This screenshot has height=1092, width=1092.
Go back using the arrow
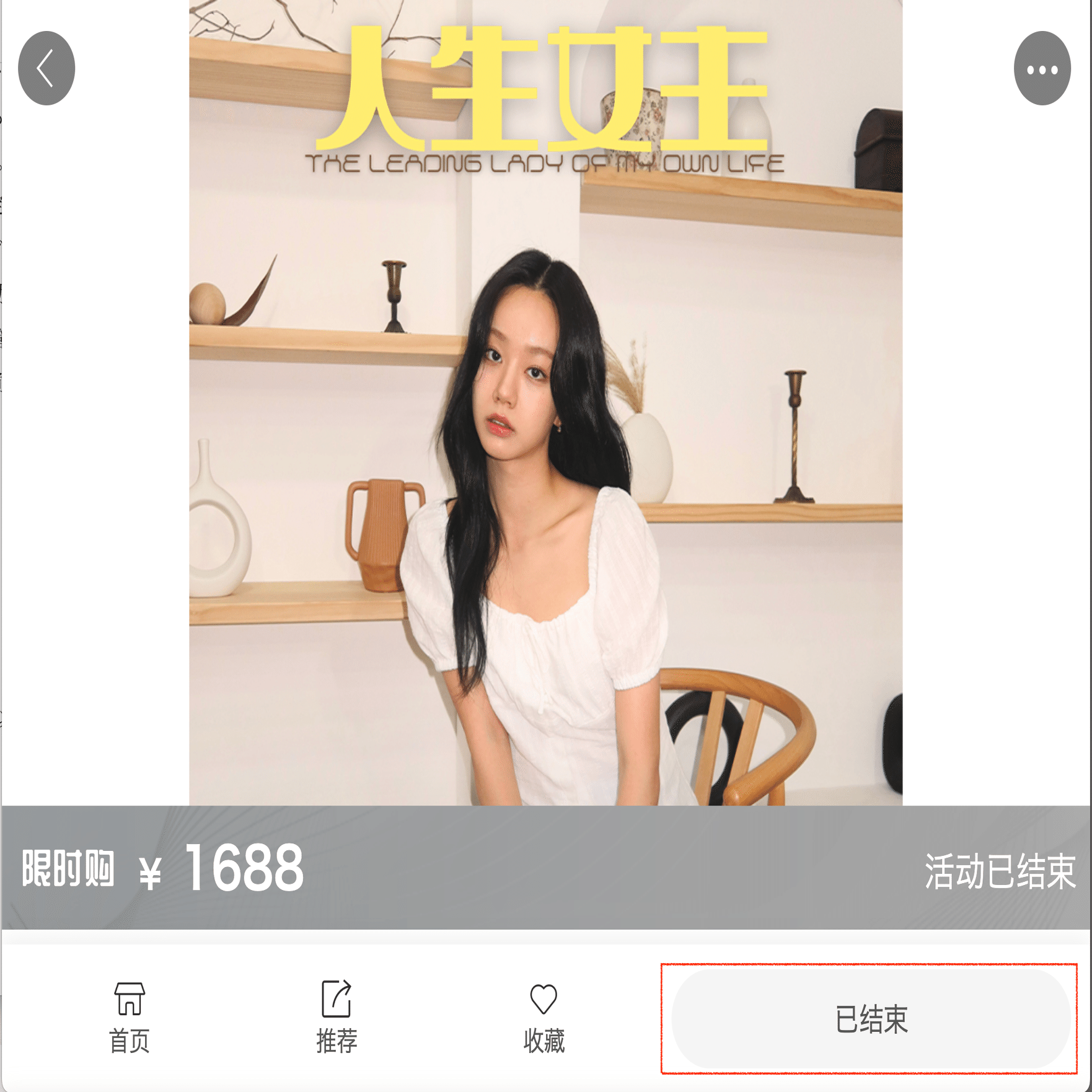(46, 68)
